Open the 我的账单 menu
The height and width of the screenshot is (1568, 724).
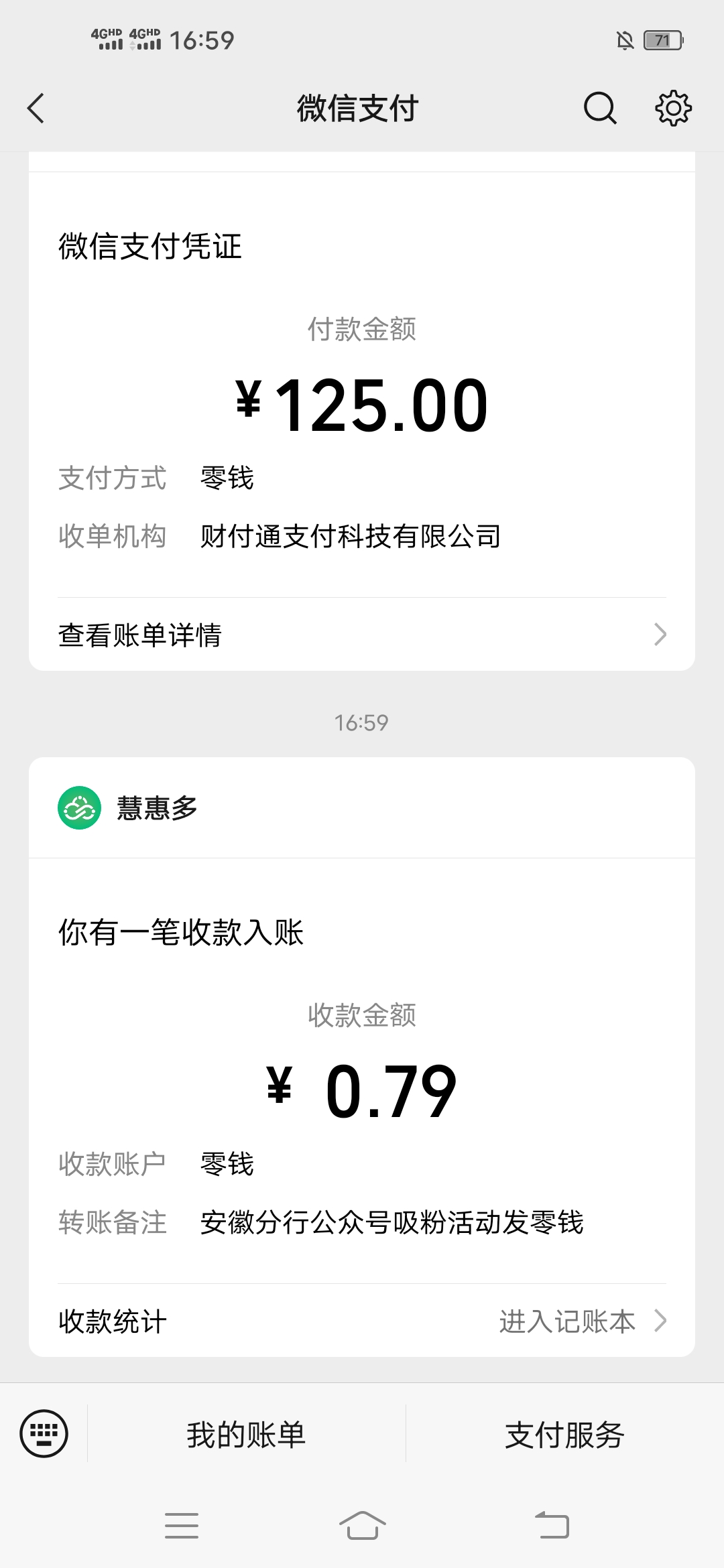(x=246, y=1435)
